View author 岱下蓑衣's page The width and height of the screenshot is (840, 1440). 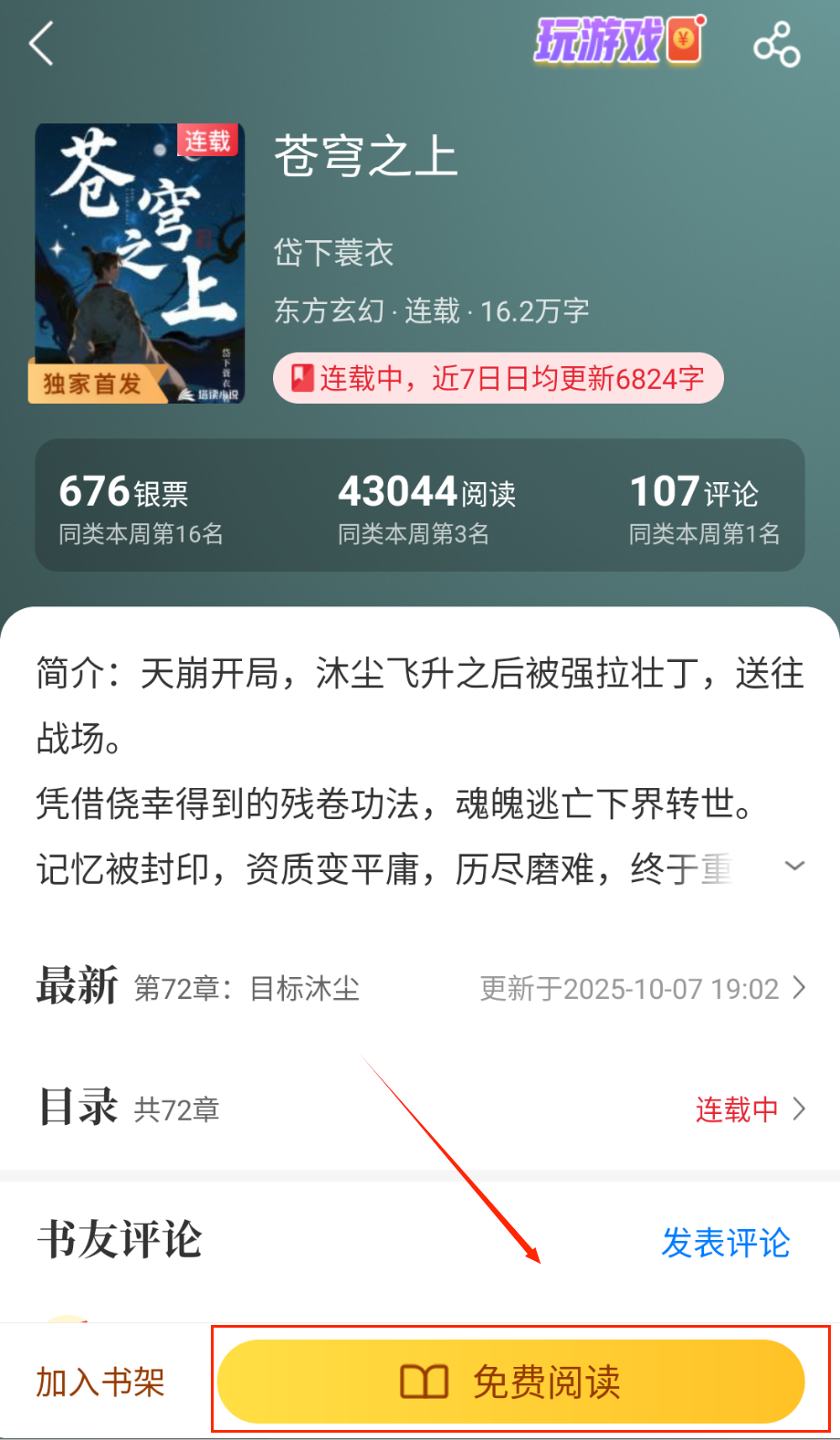click(x=333, y=253)
